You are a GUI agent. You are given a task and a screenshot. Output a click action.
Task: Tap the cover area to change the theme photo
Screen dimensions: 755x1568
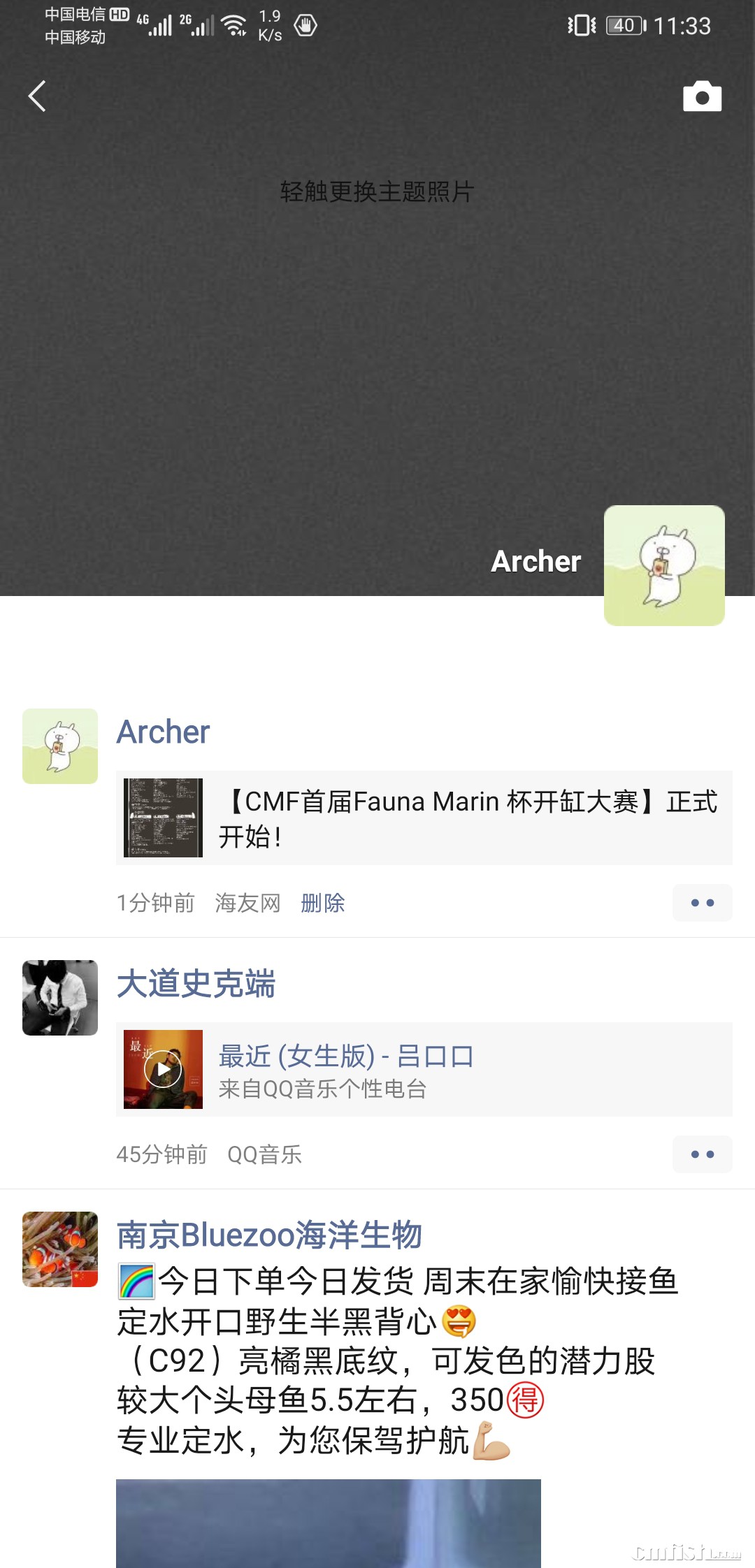click(x=377, y=314)
